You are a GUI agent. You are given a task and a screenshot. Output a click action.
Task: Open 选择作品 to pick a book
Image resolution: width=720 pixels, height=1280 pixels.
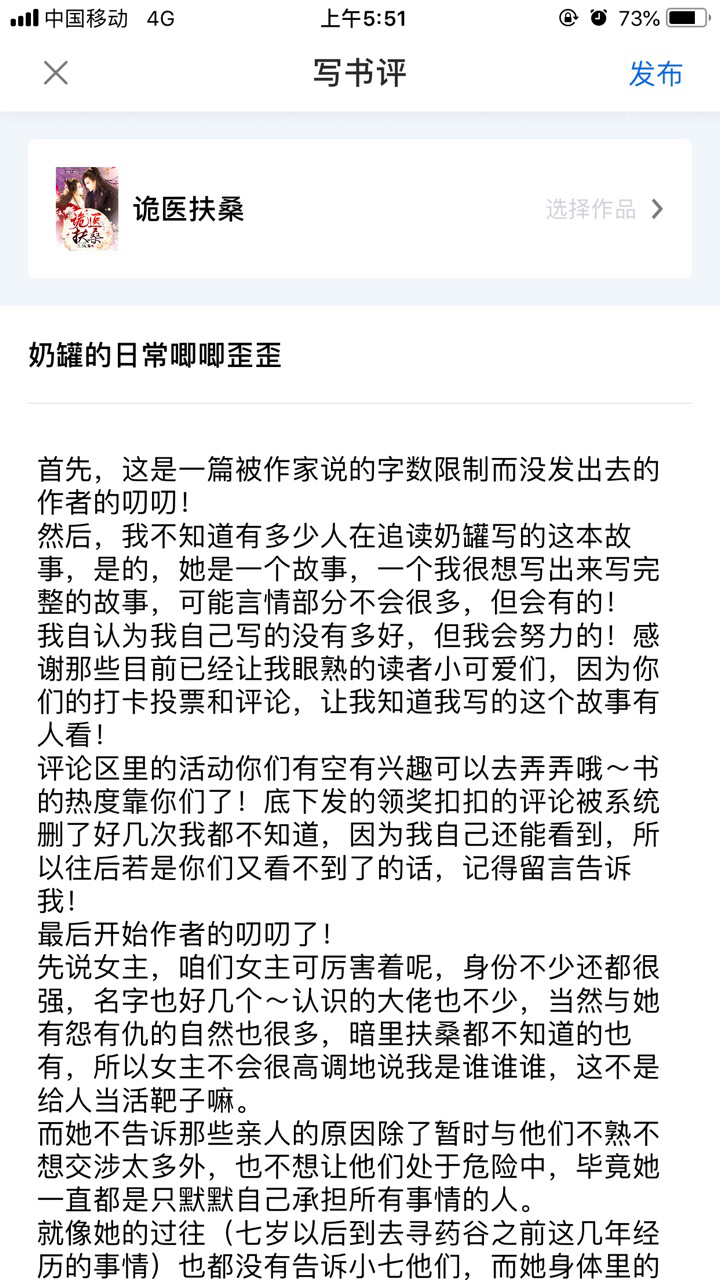[603, 209]
